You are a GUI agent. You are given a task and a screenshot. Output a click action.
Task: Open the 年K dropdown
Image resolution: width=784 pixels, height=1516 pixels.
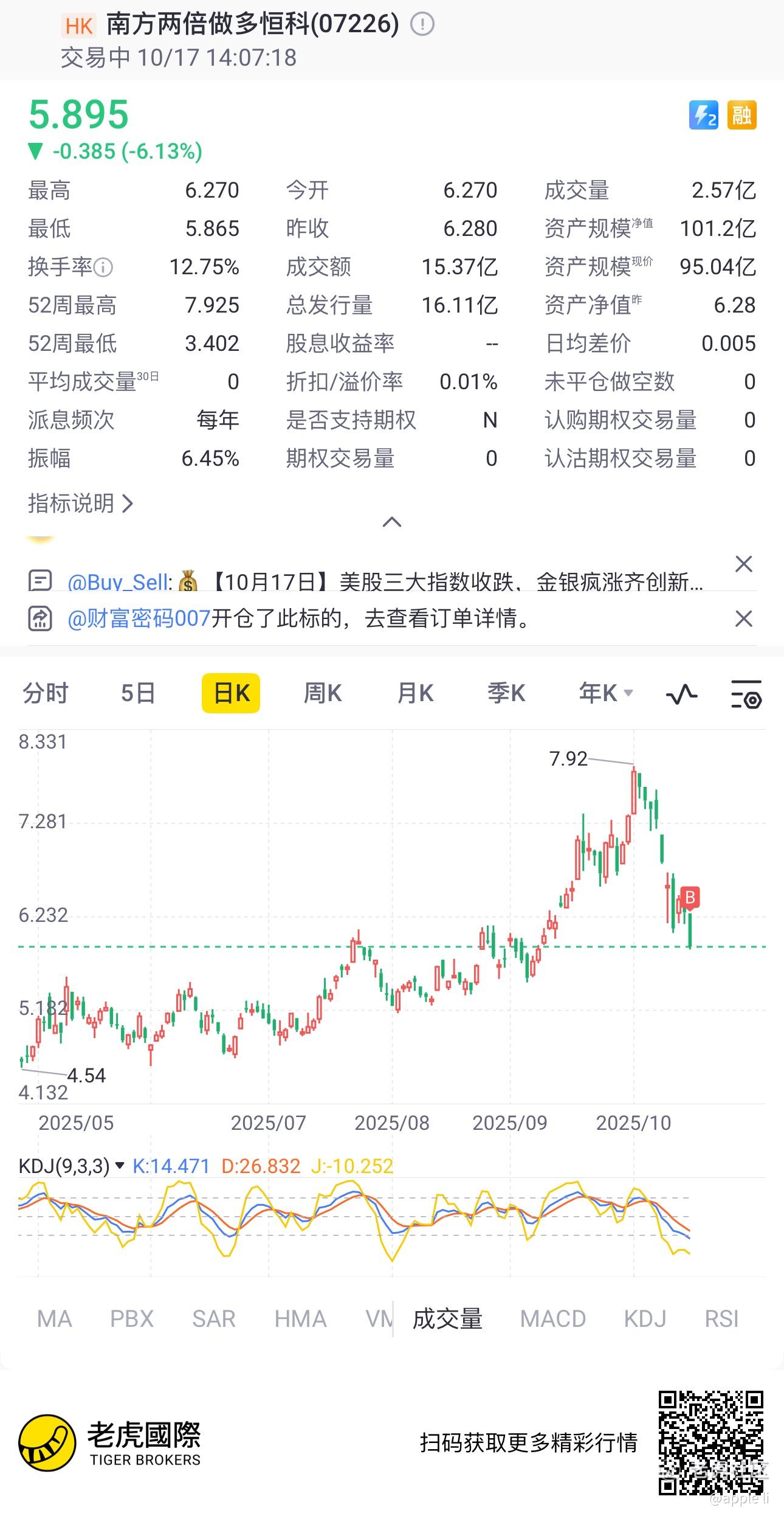606,693
